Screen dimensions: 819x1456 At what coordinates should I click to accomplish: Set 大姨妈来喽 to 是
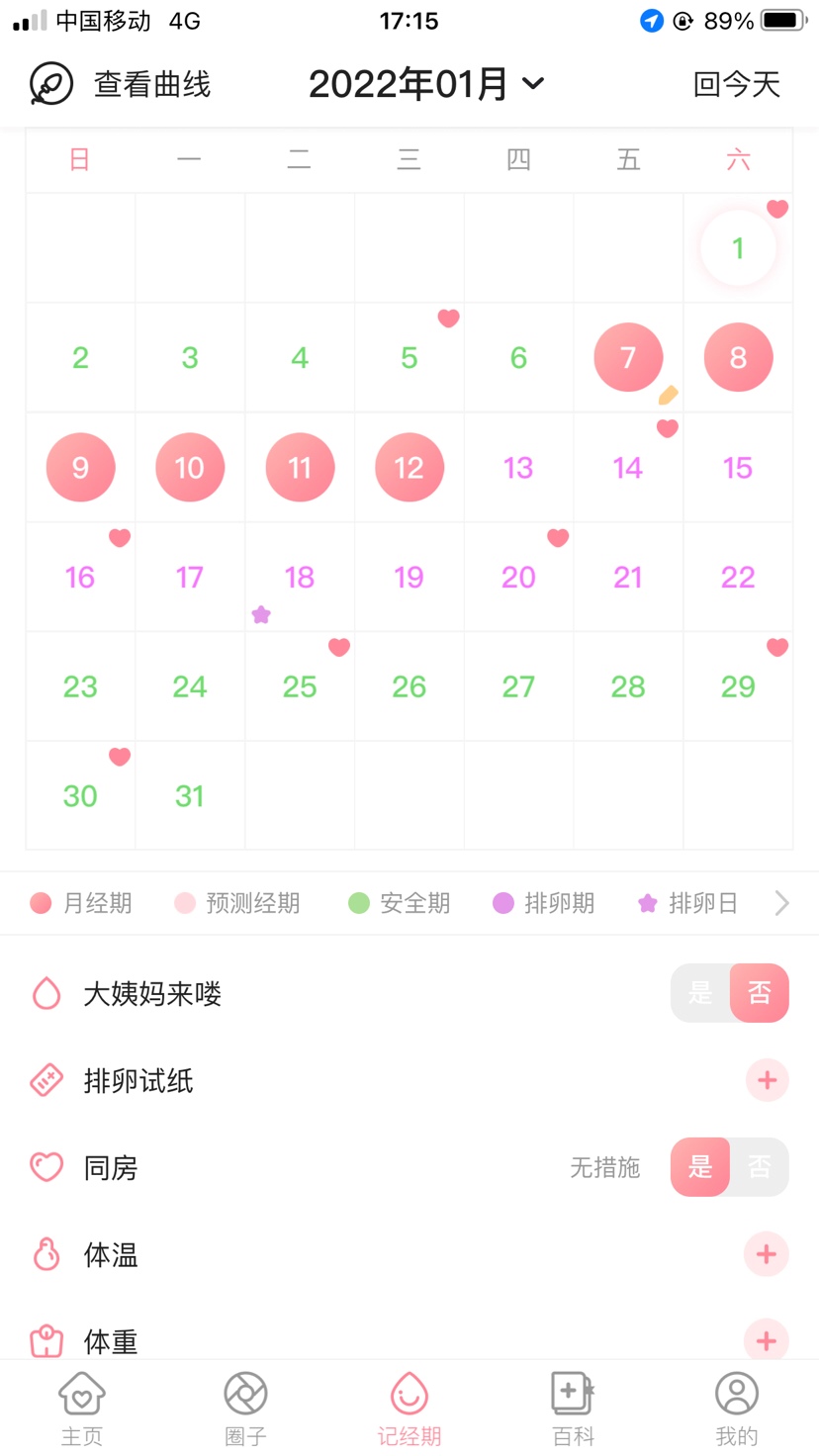pyautogui.click(x=700, y=993)
